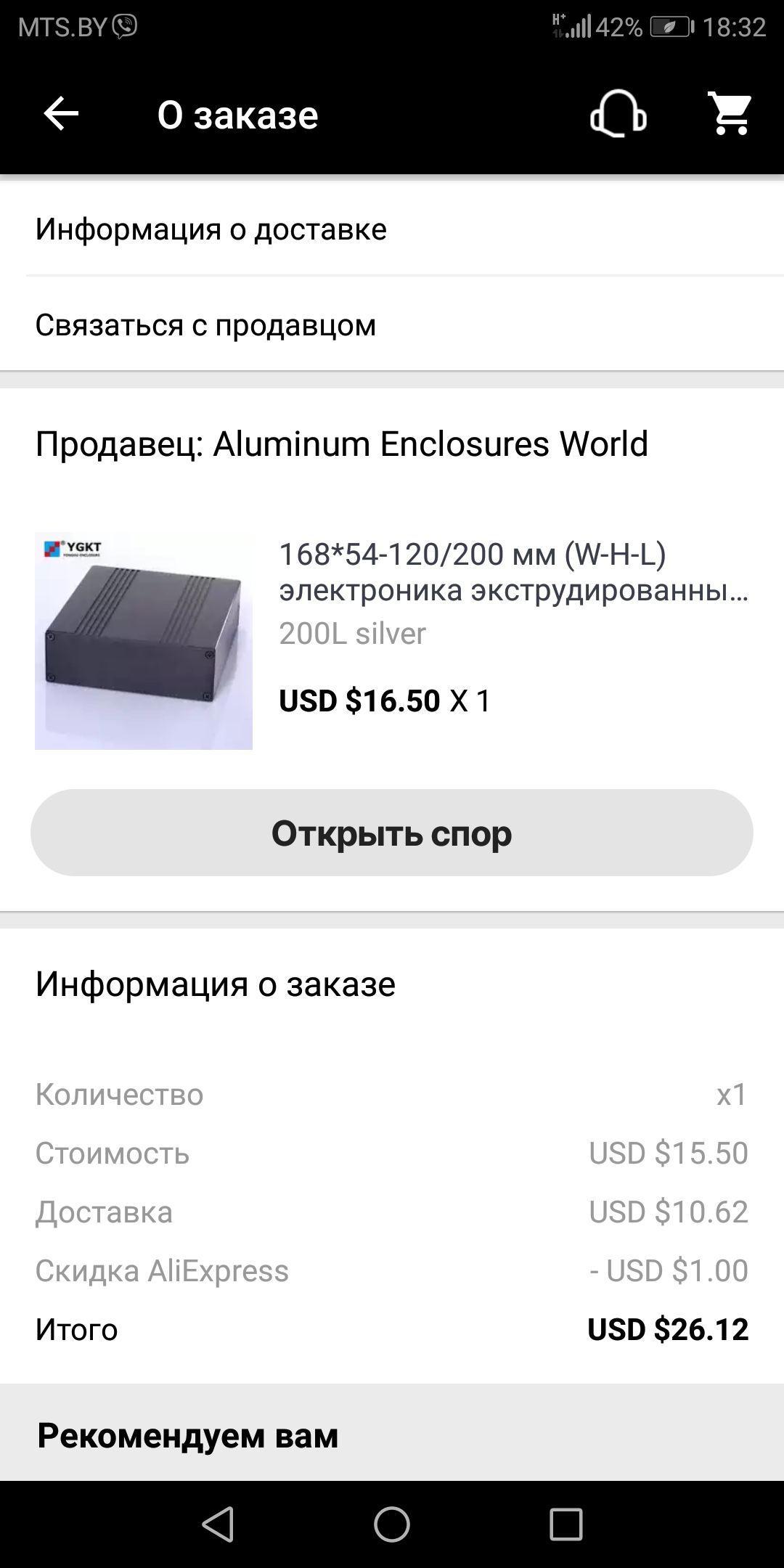
Task: Tap the Открыть спор button
Action: tap(392, 833)
